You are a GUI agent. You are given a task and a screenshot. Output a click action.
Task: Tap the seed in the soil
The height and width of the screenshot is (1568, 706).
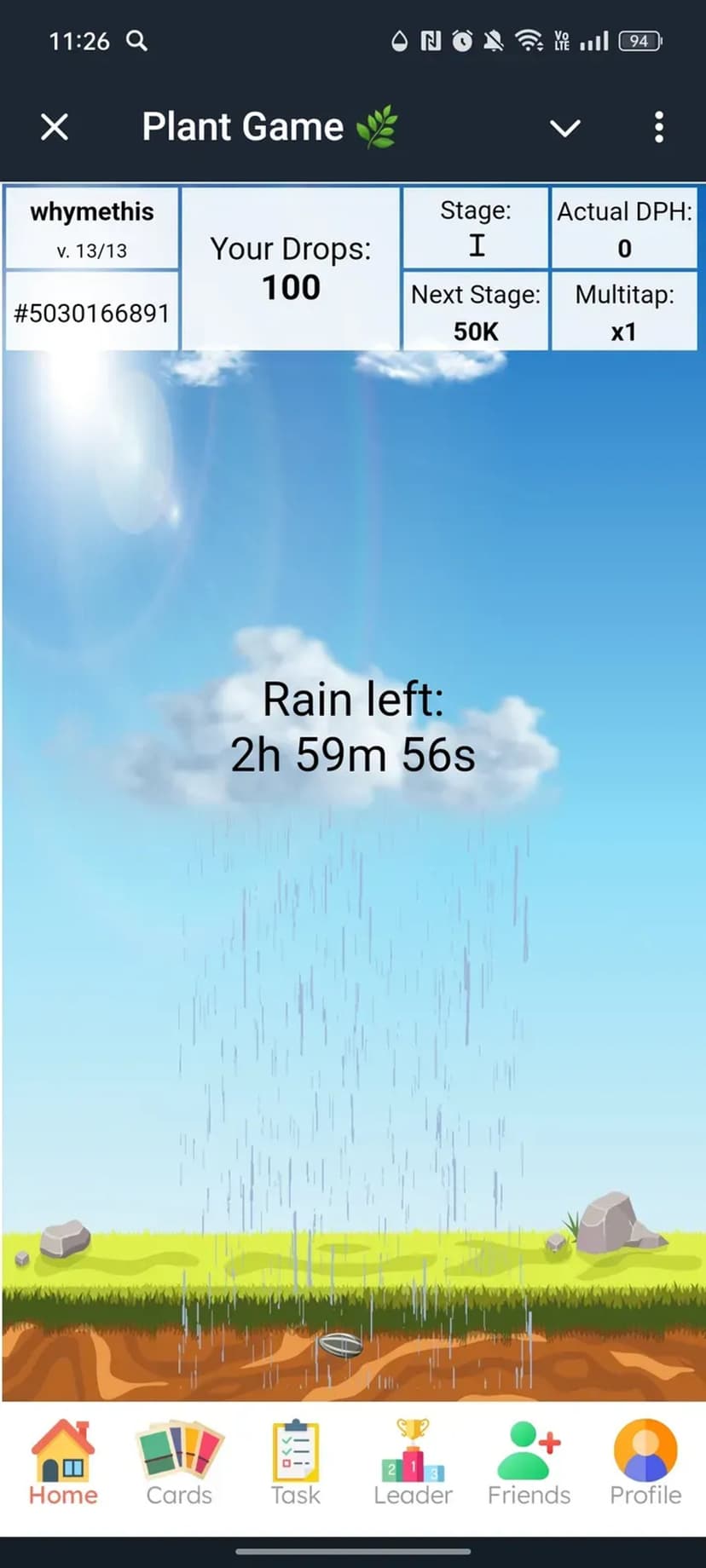[340, 1345]
